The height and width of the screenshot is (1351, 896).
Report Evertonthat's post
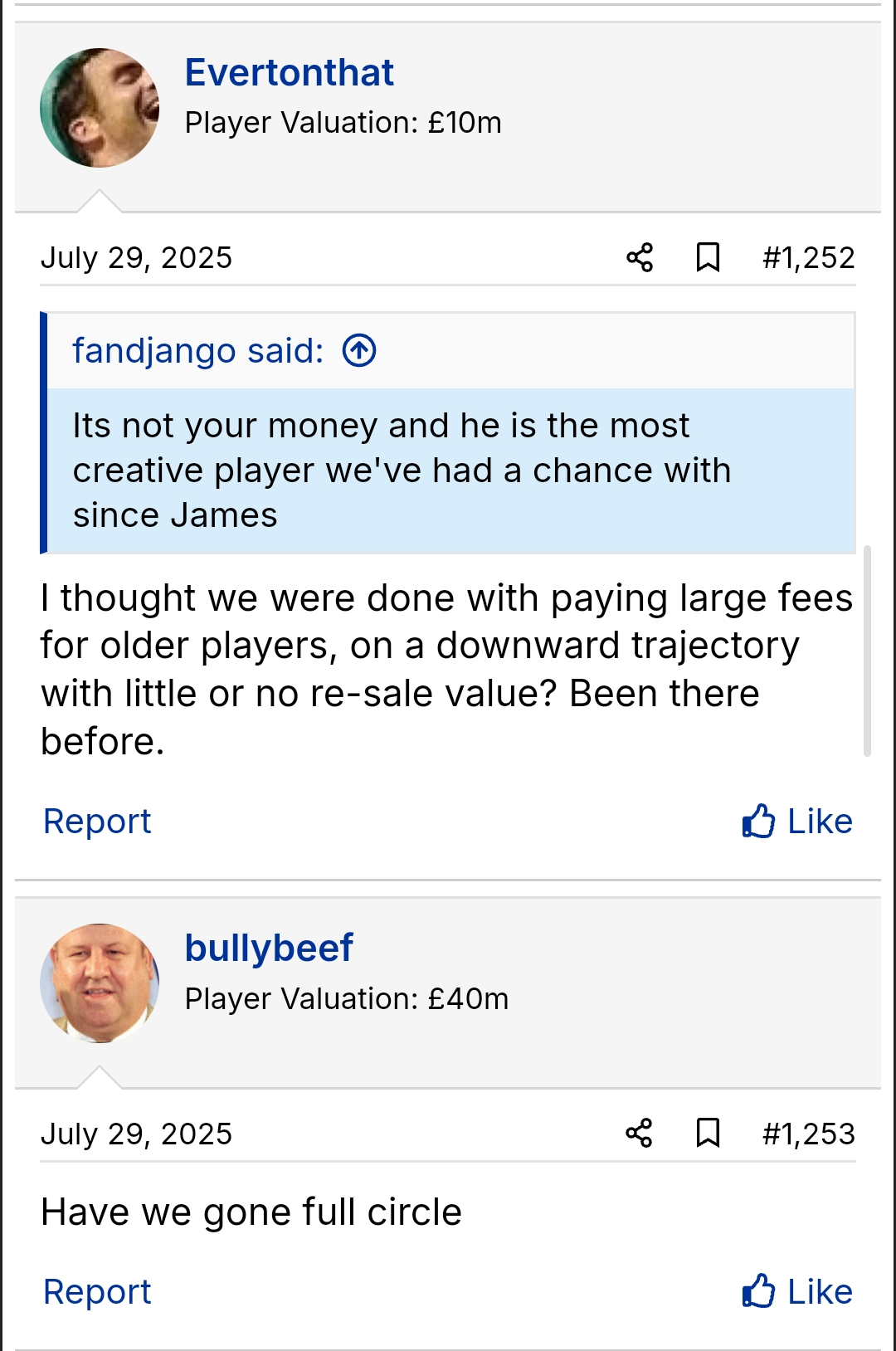(97, 822)
